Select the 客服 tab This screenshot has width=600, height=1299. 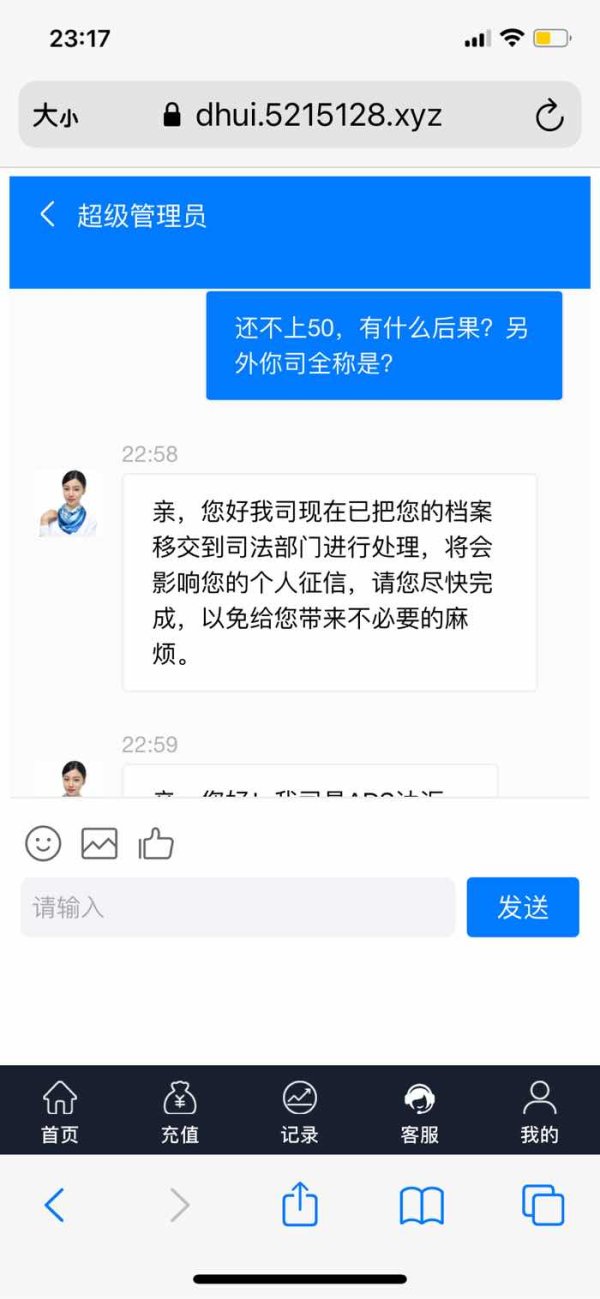click(420, 1111)
